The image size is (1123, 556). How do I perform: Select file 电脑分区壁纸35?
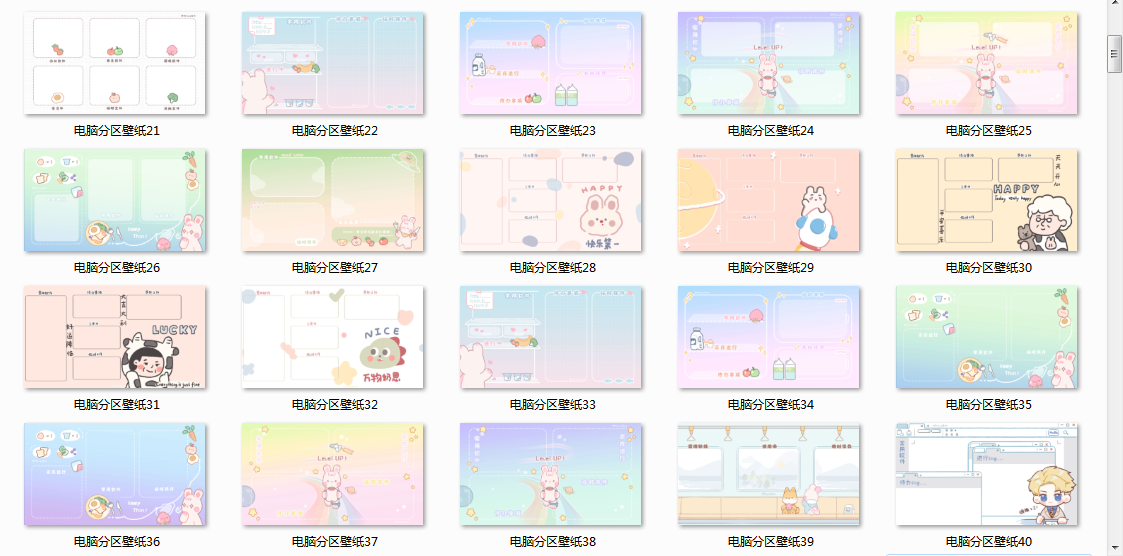(987, 338)
